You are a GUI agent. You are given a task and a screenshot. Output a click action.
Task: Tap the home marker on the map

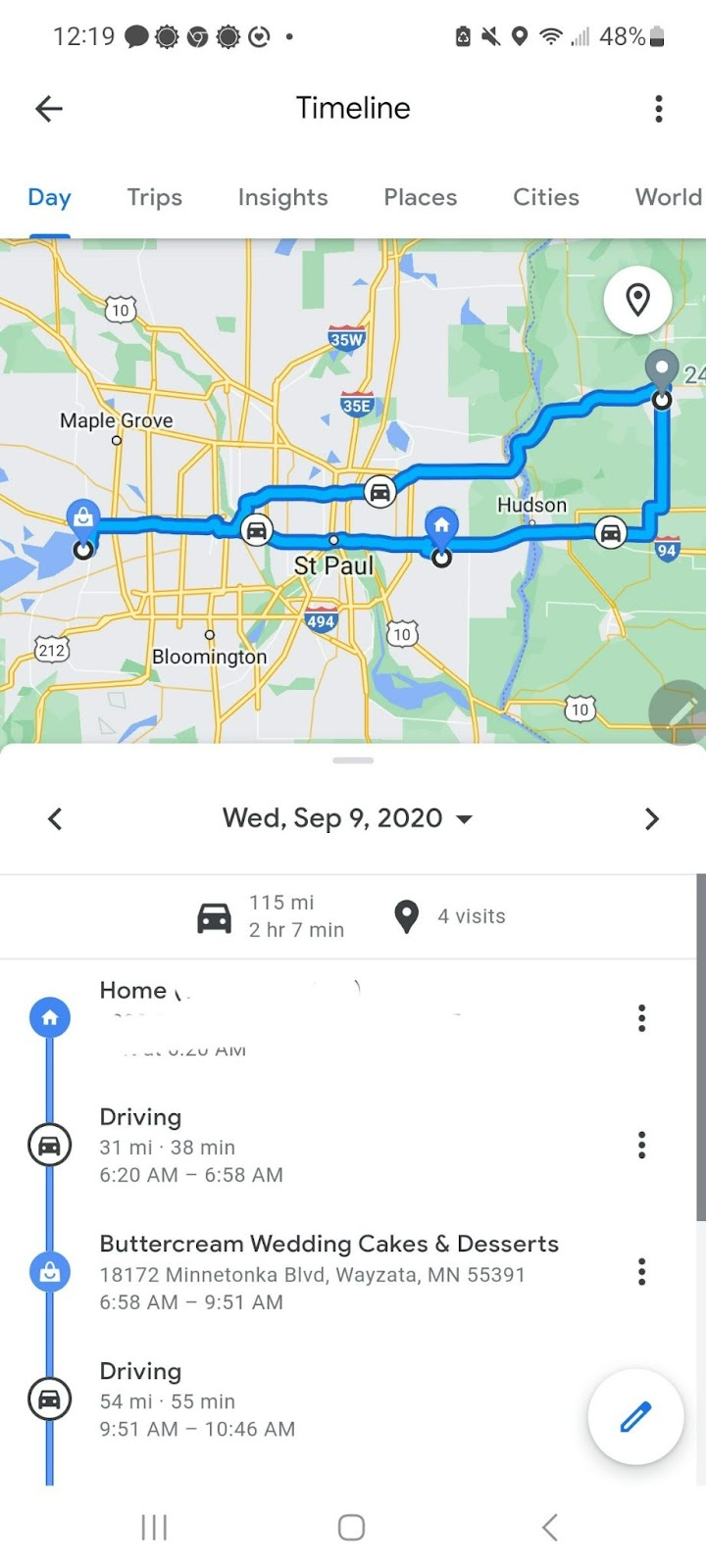442,526
